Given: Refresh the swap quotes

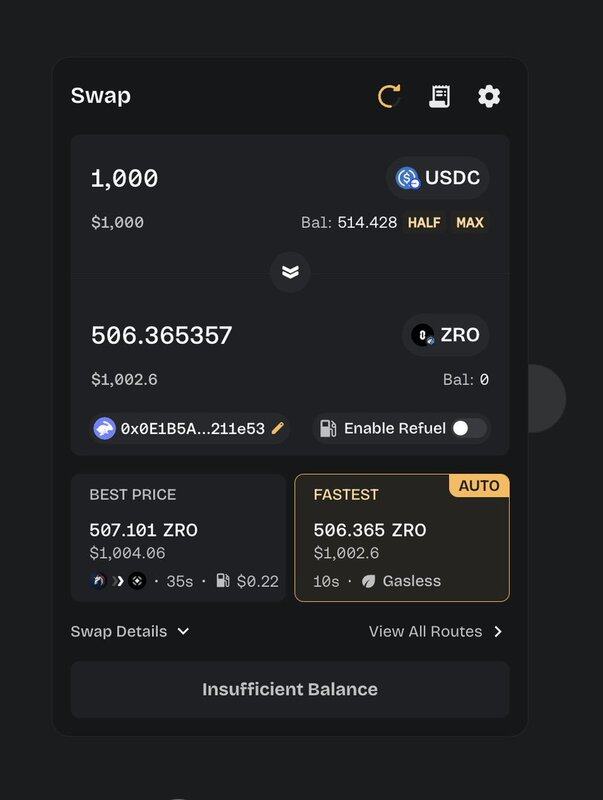Looking at the screenshot, I should [389, 96].
